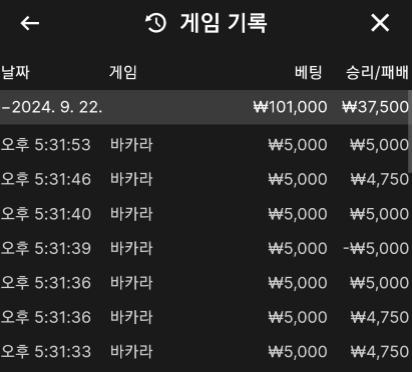Screen dimensions: 413x372
Task: Open the 오후 5:31:46 바카라 record
Action: pos(205,179)
